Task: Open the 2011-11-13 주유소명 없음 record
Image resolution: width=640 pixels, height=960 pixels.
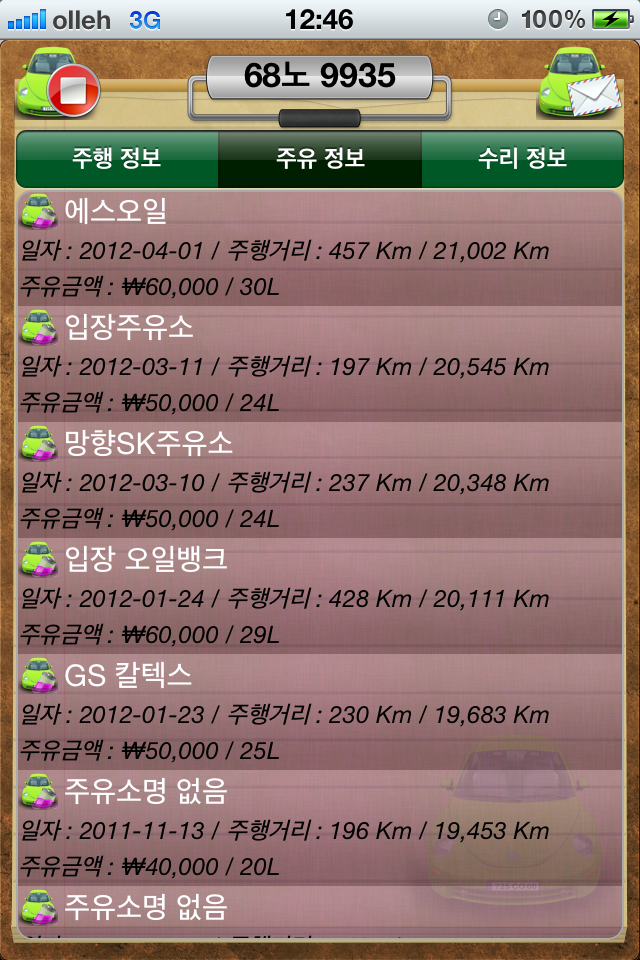Action: 320,829
